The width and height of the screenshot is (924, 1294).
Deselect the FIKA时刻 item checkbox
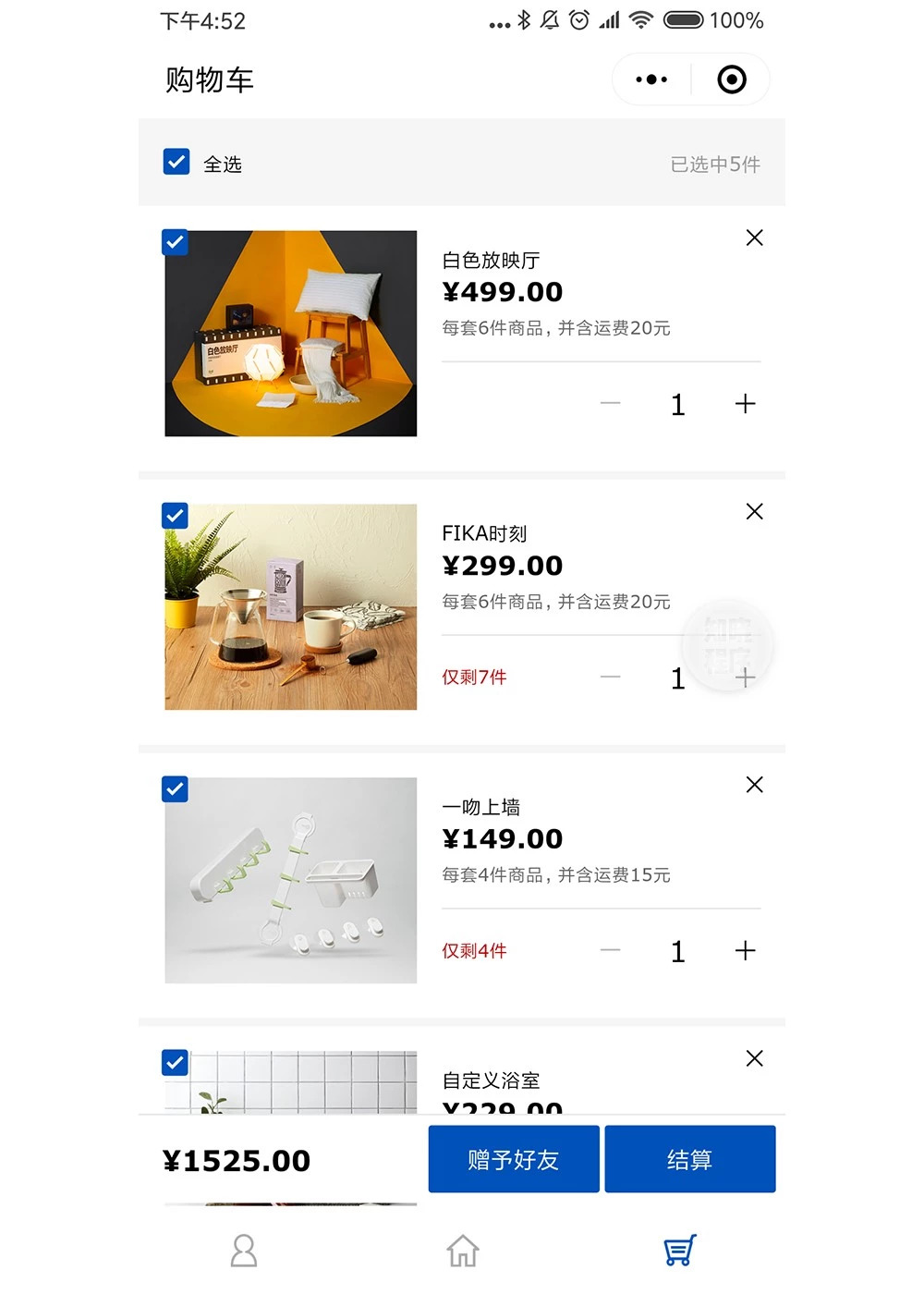coord(175,516)
